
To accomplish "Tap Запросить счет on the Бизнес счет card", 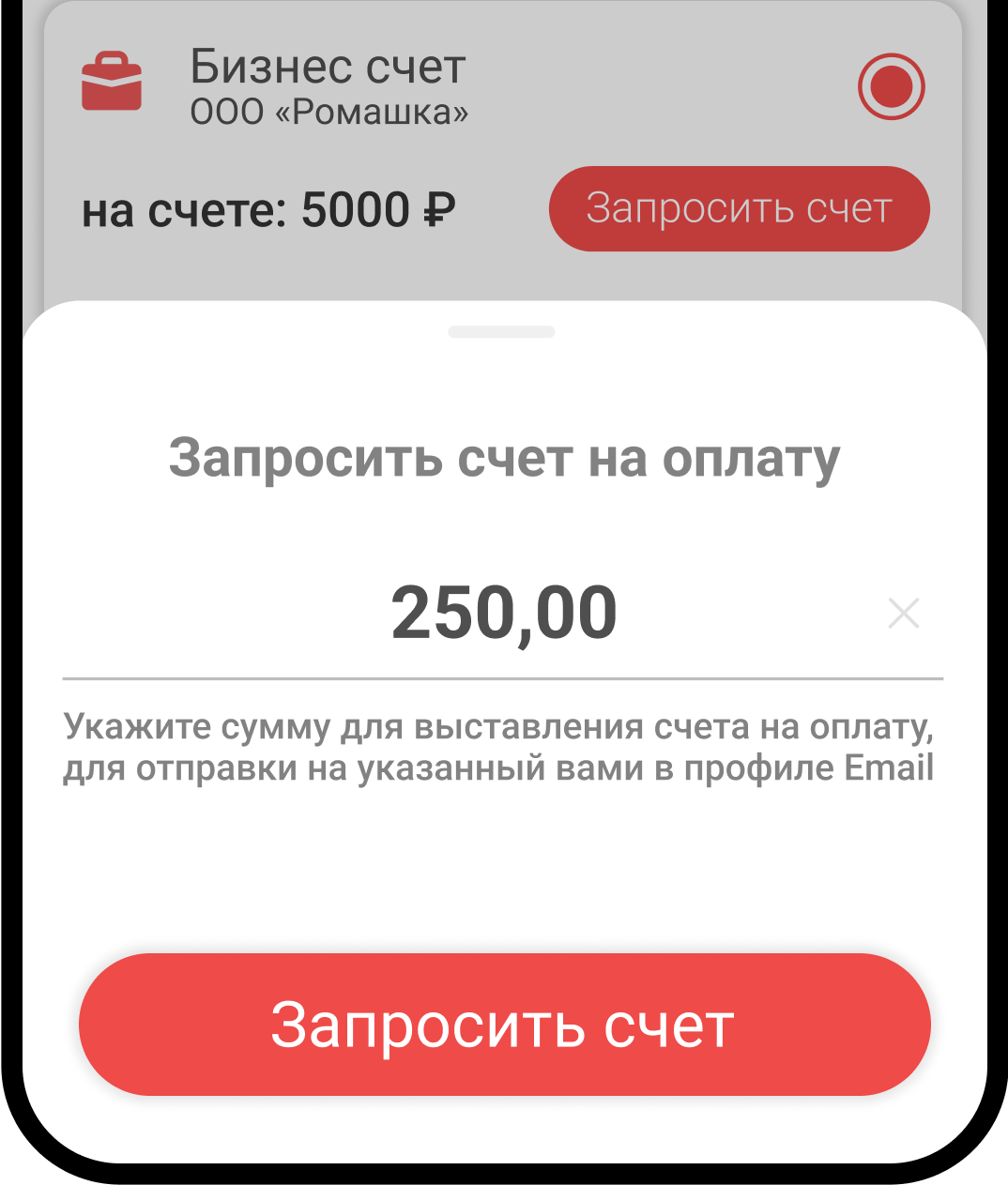I will 739,209.
